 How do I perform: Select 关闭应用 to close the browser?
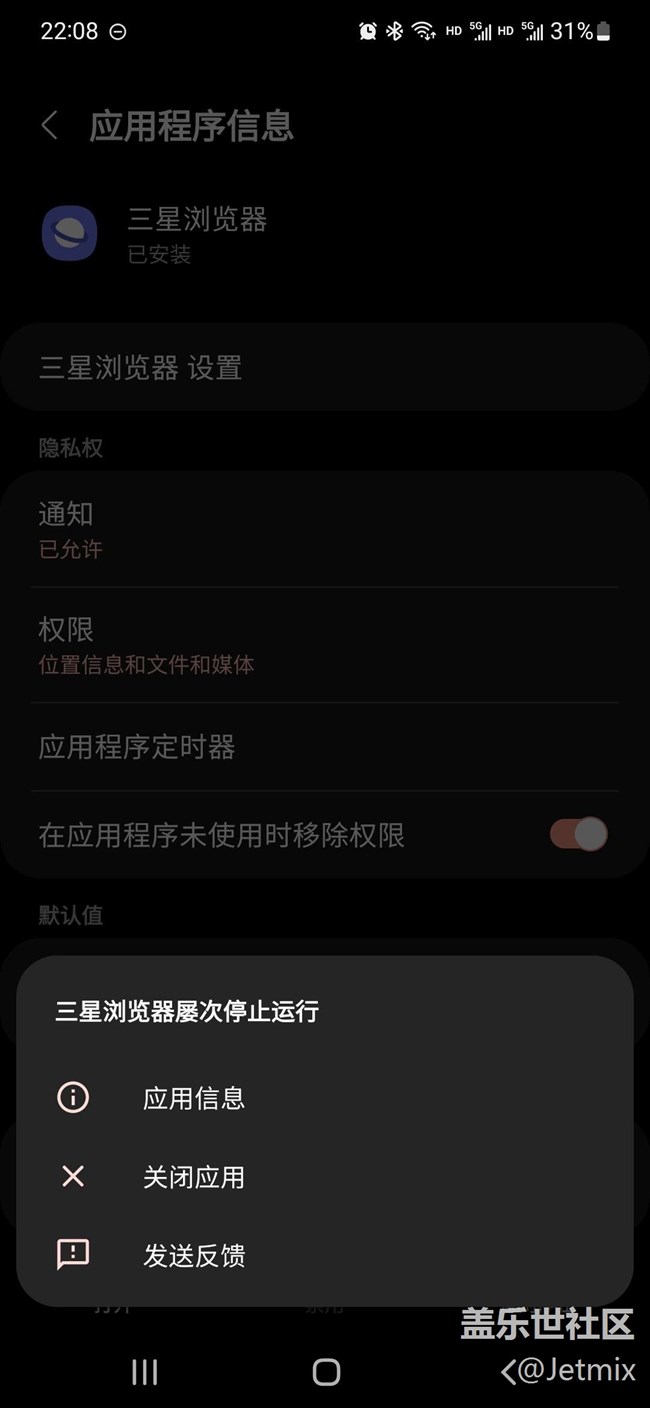(x=324, y=1177)
